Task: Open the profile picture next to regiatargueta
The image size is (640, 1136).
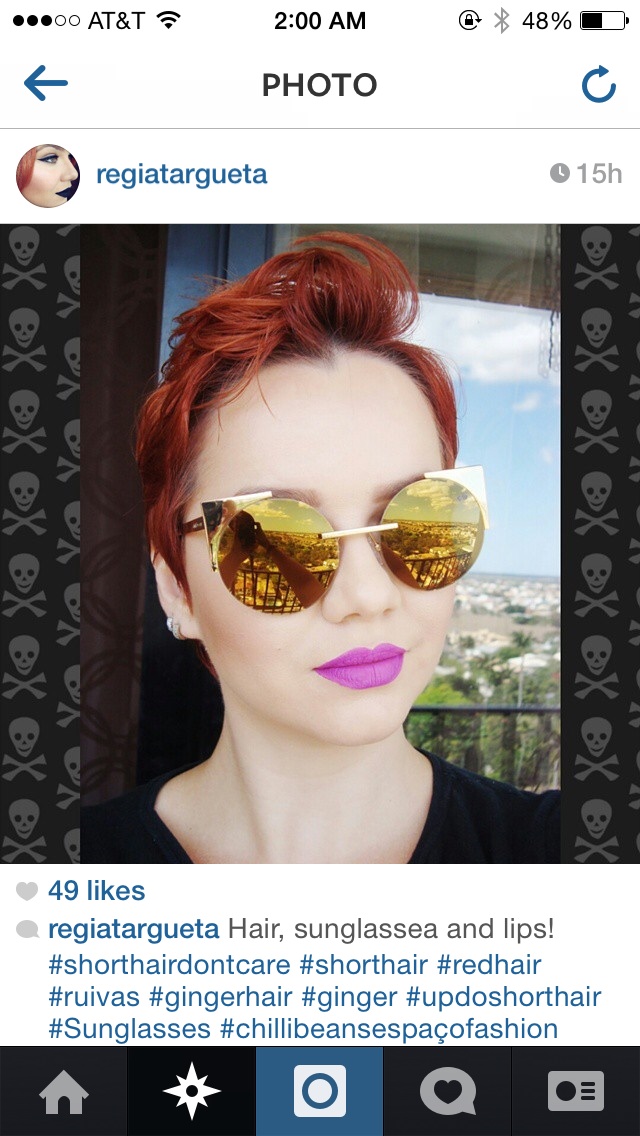Action: tap(48, 176)
